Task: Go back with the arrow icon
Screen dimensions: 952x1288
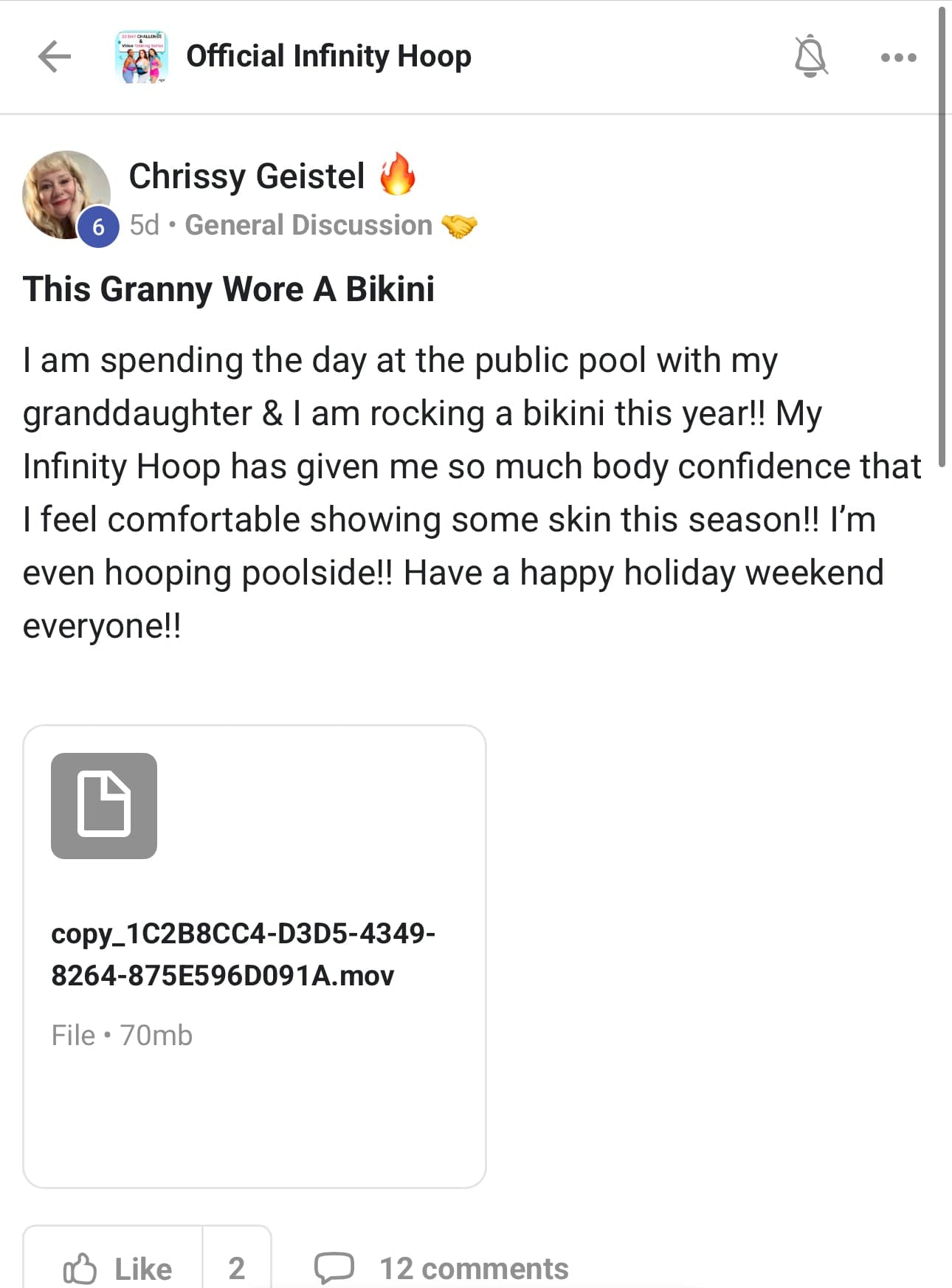Action: point(54,57)
